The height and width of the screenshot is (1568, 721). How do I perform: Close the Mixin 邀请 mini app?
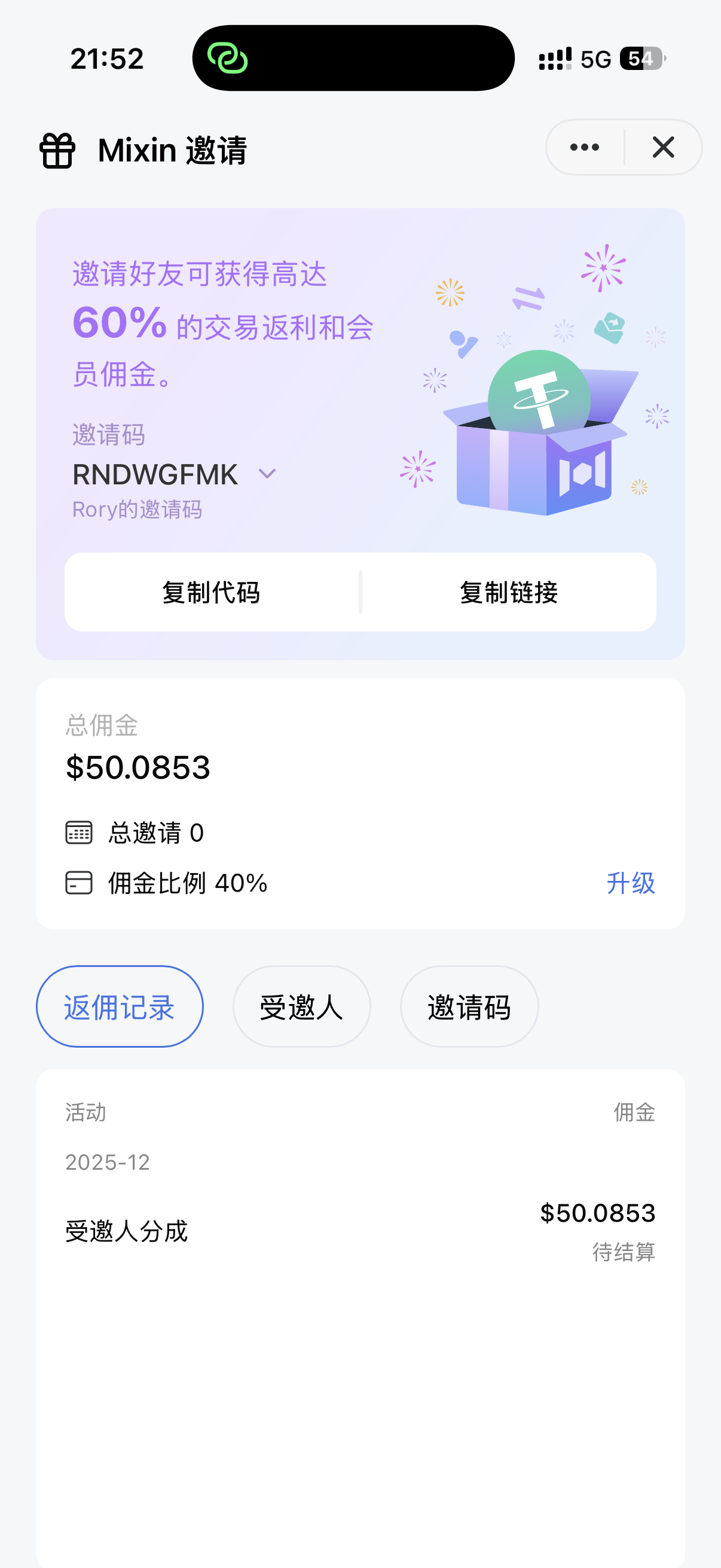point(663,147)
